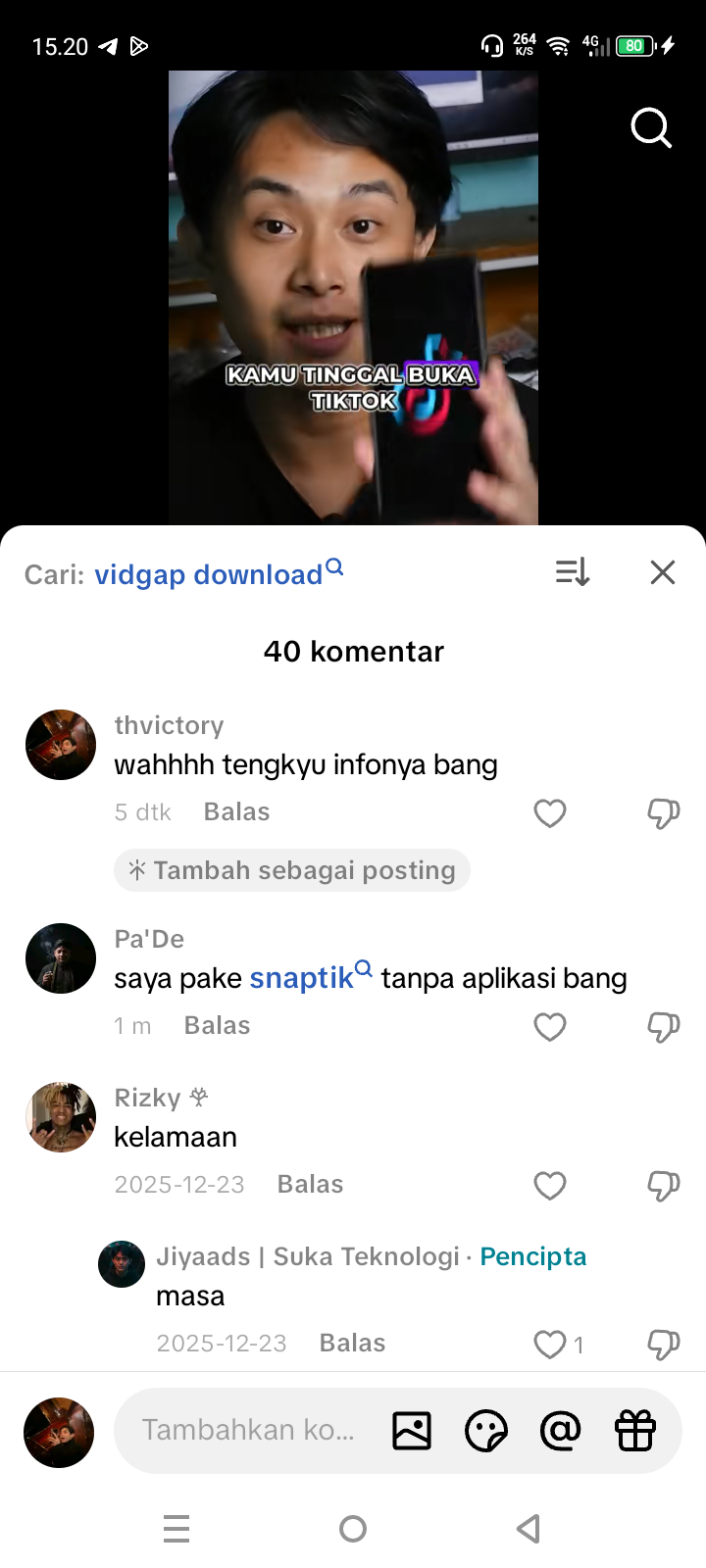Reply to Rizky's comment
Viewport: 706px width, 1568px height.
pos(310,1185)
